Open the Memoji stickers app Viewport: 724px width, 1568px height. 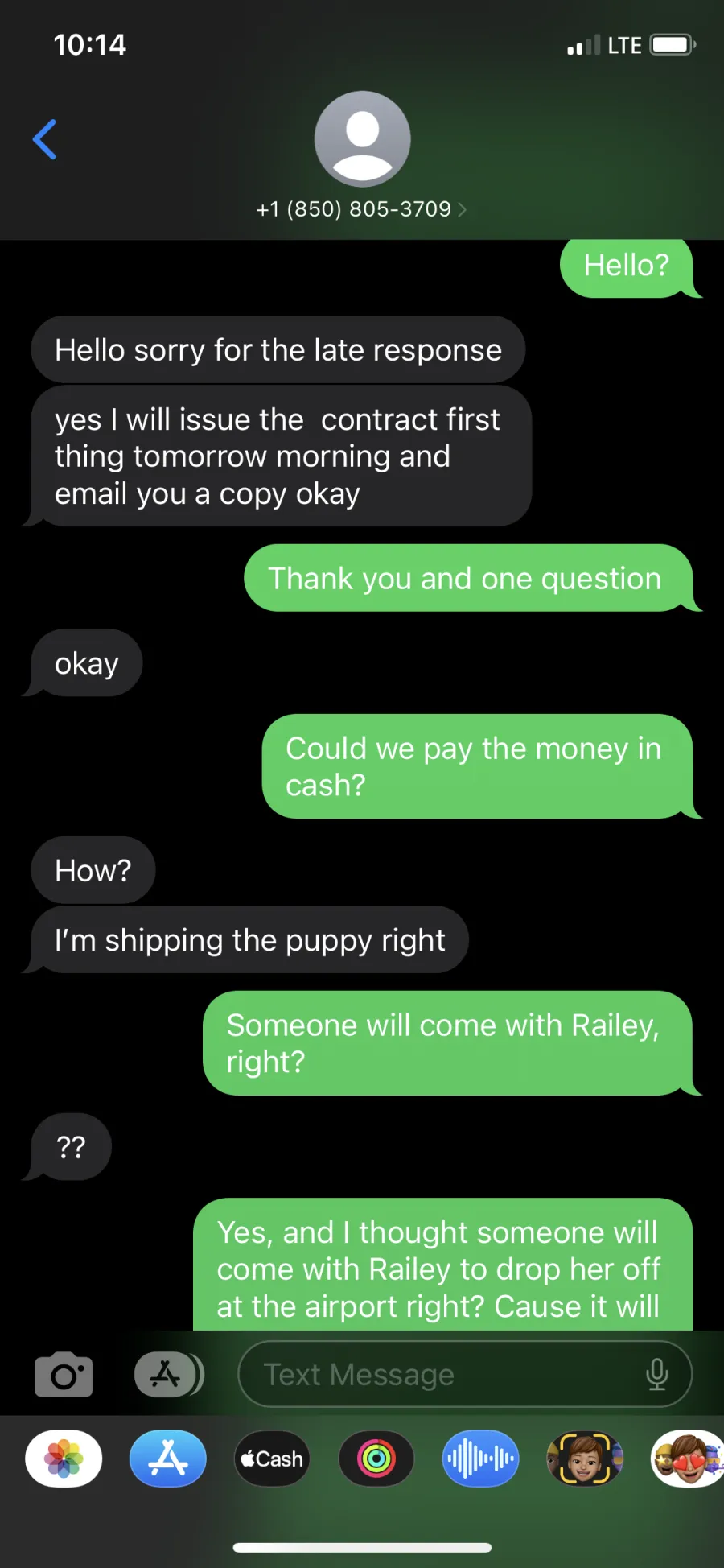(x=688, y=1459)
